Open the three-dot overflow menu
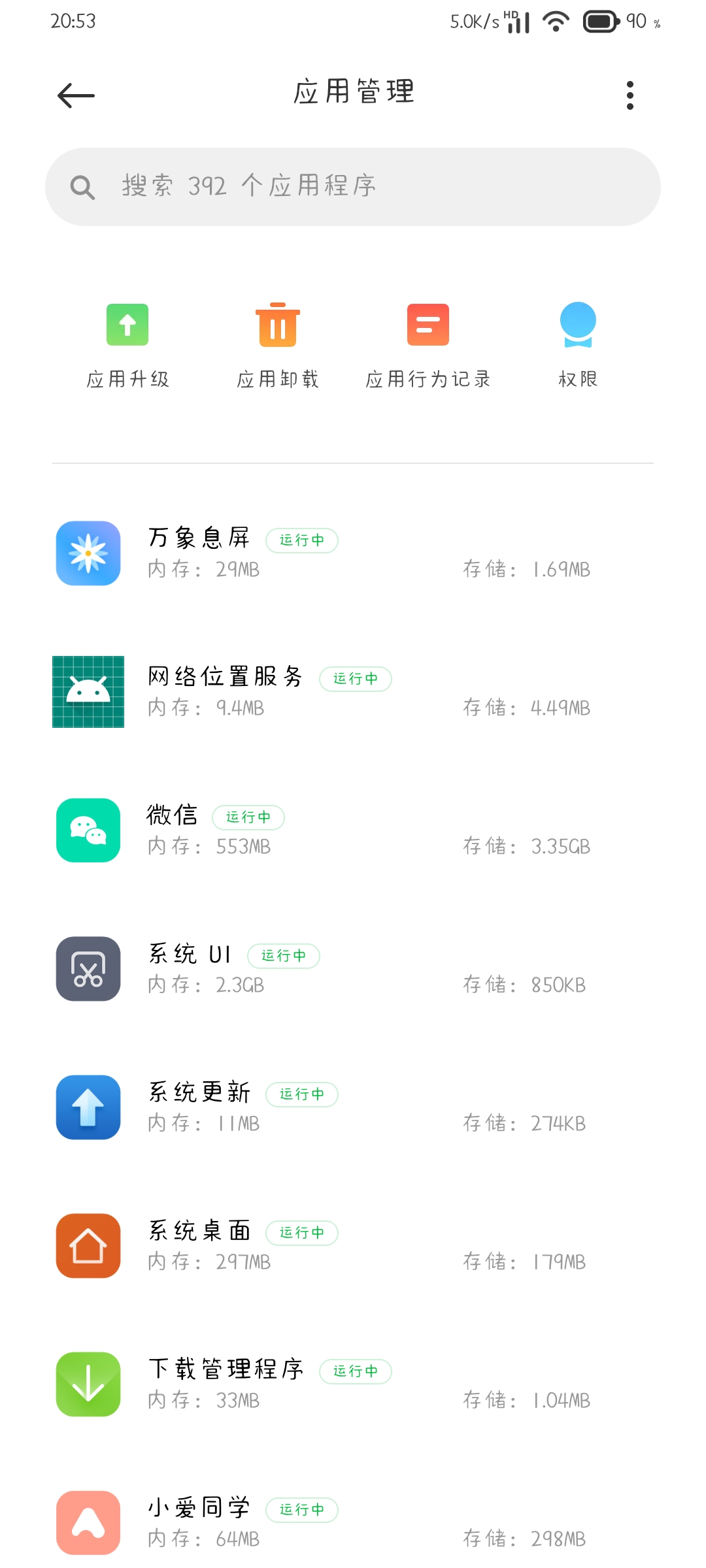 coord(630,95)
